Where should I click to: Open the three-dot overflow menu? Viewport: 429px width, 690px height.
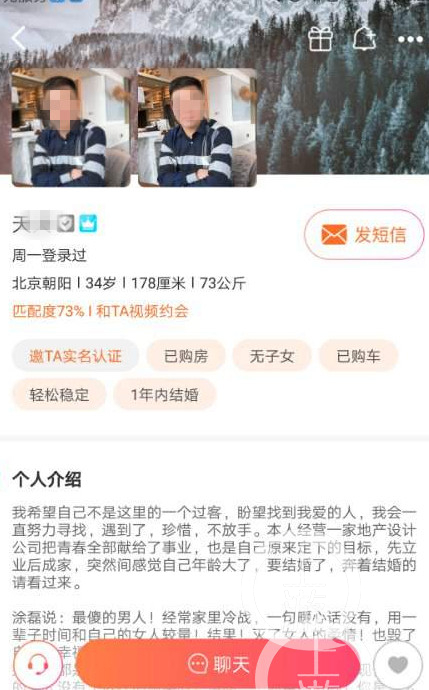(410, 40)
